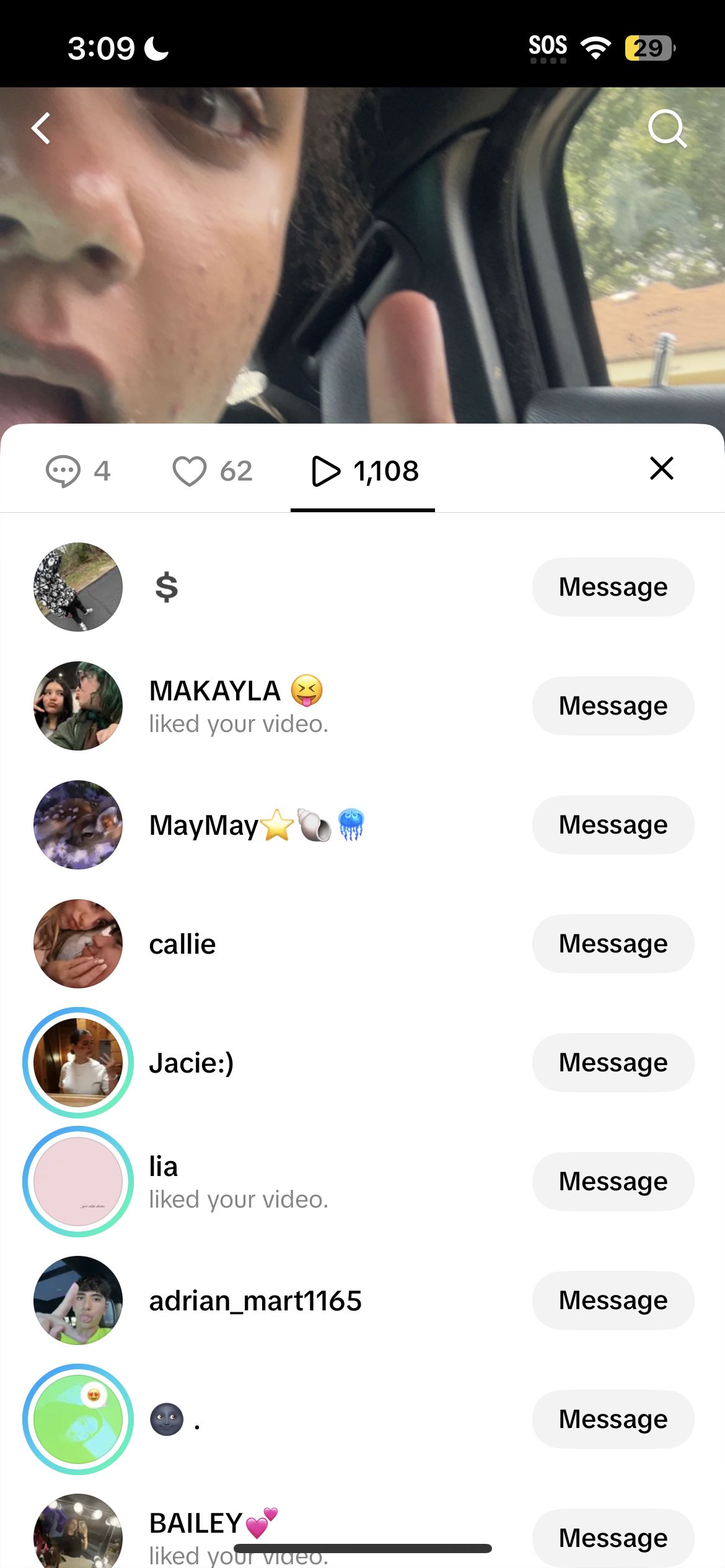Message the user named $
Viewport: 725px width, 1568px height.
(613, 587)
